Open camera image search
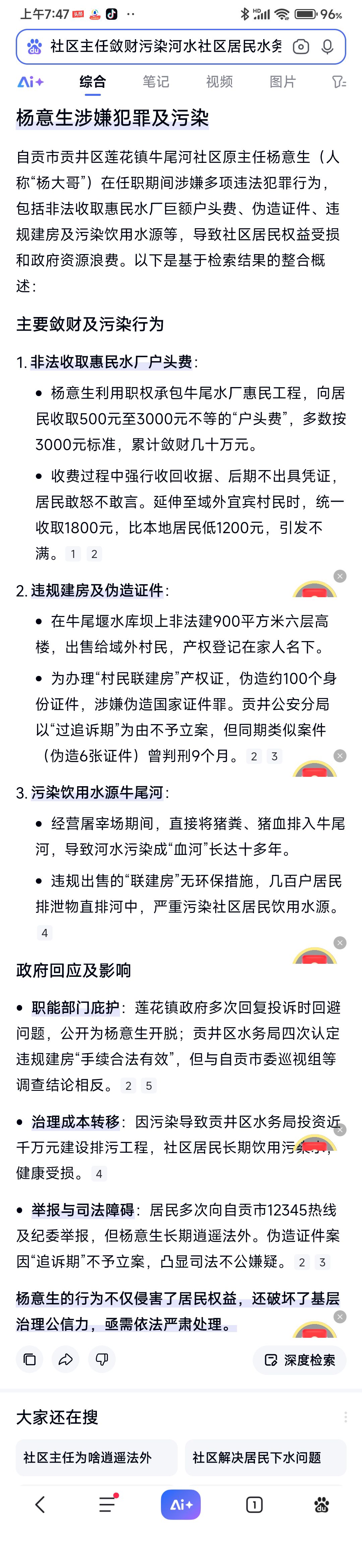This screenshot has height=1568, width=362. tap(301, 47)
